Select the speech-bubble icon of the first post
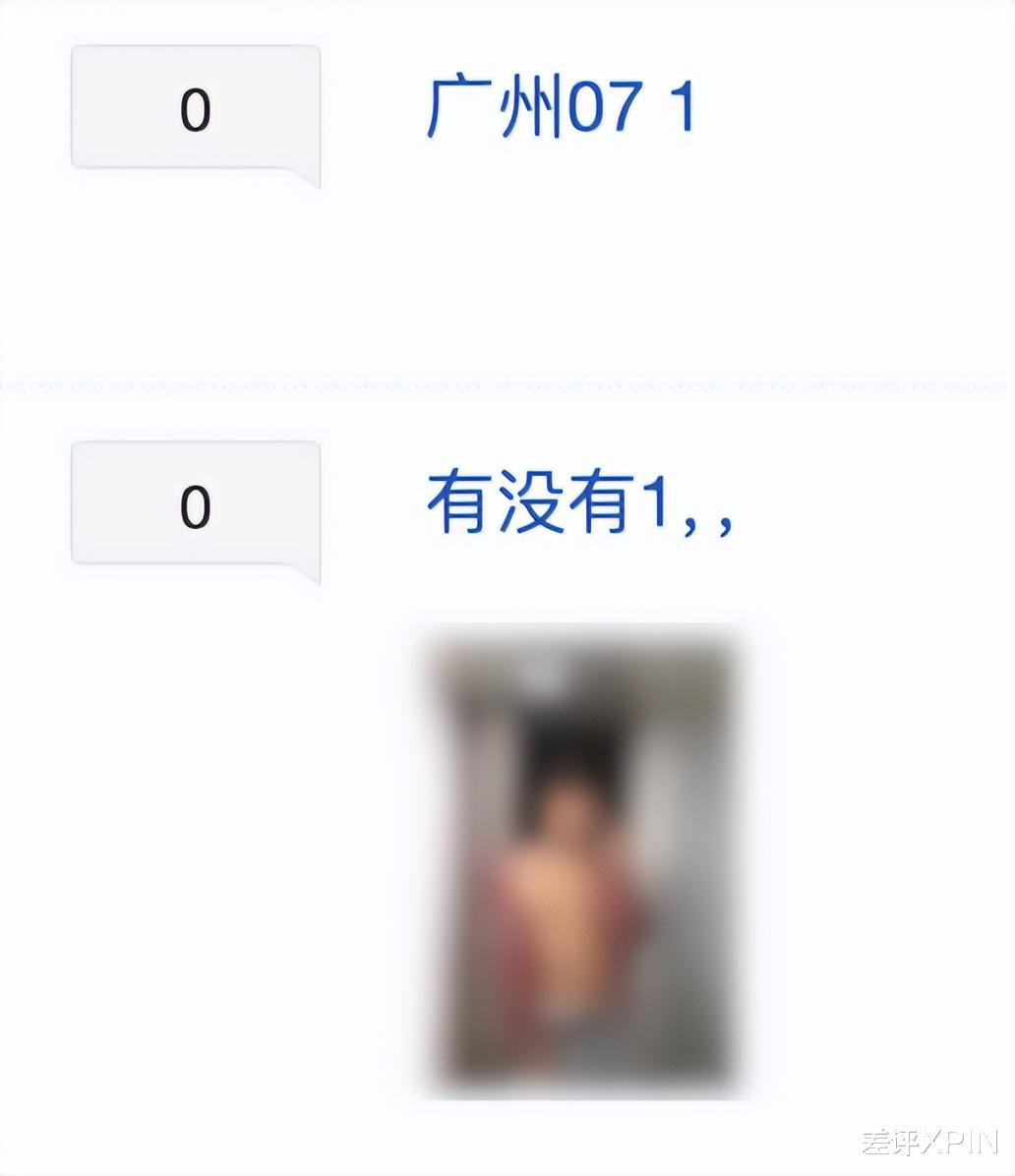Image resolution: width=1015 pixels, height=1176 pixels. (194, 111)
